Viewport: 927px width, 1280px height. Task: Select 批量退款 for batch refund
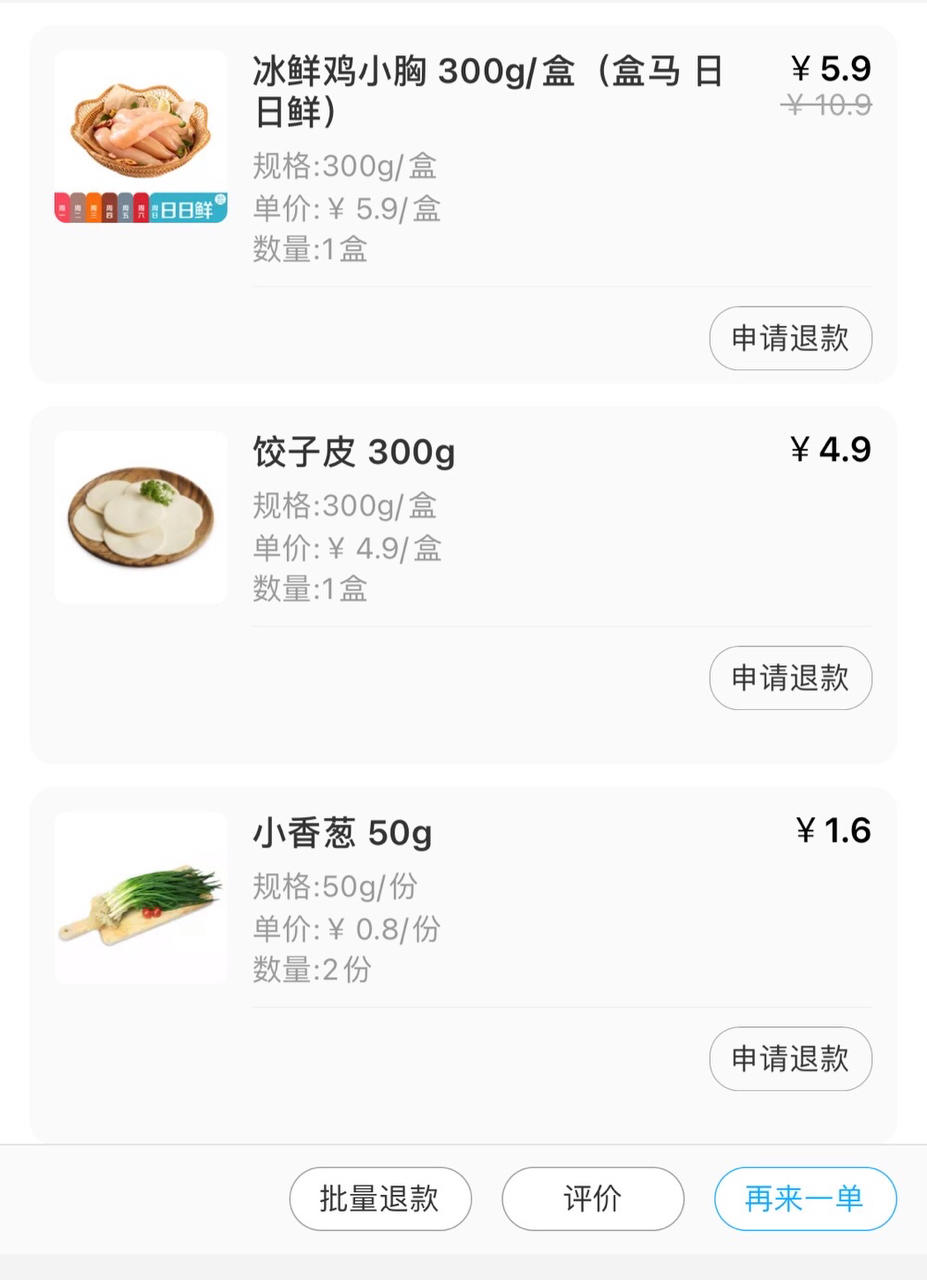(x=380, y=1198)
